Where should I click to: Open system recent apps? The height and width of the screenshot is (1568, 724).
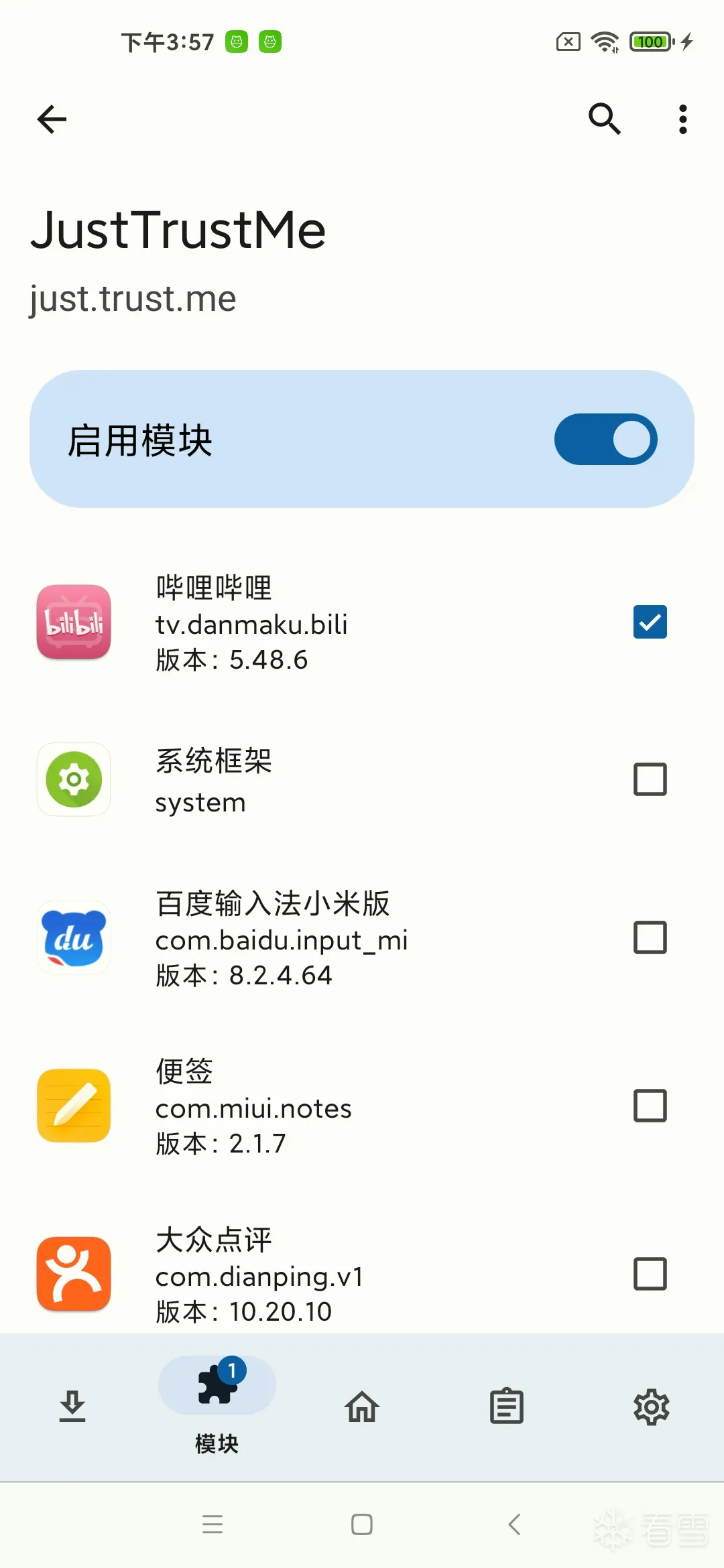click(x=213, y=1525)
